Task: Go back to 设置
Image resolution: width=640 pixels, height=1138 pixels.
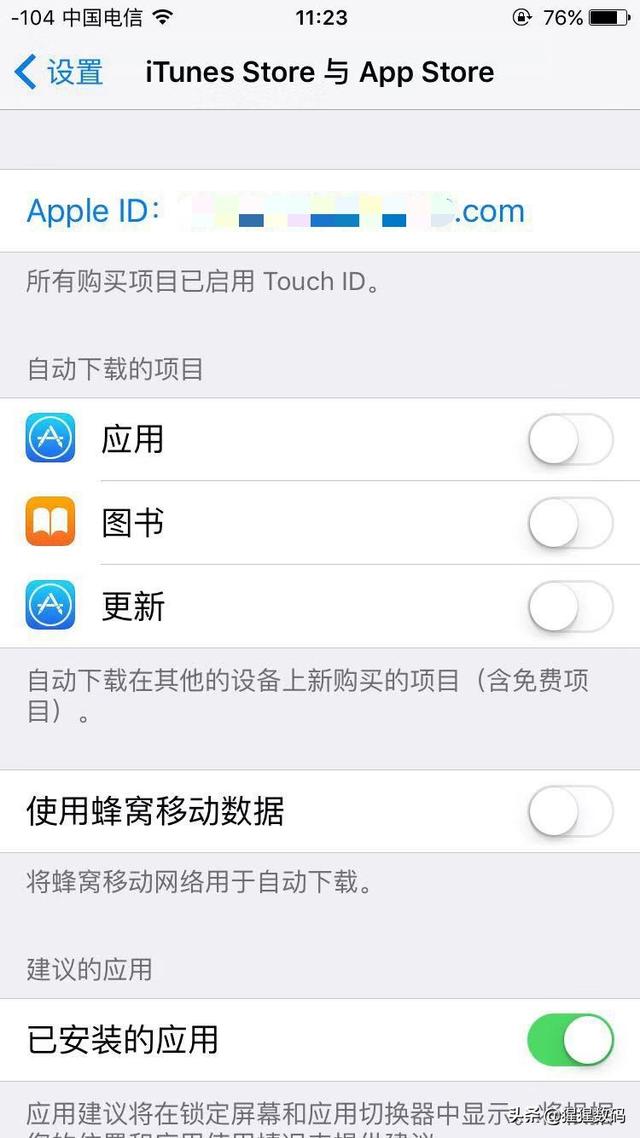Action: tap(60, 73)
